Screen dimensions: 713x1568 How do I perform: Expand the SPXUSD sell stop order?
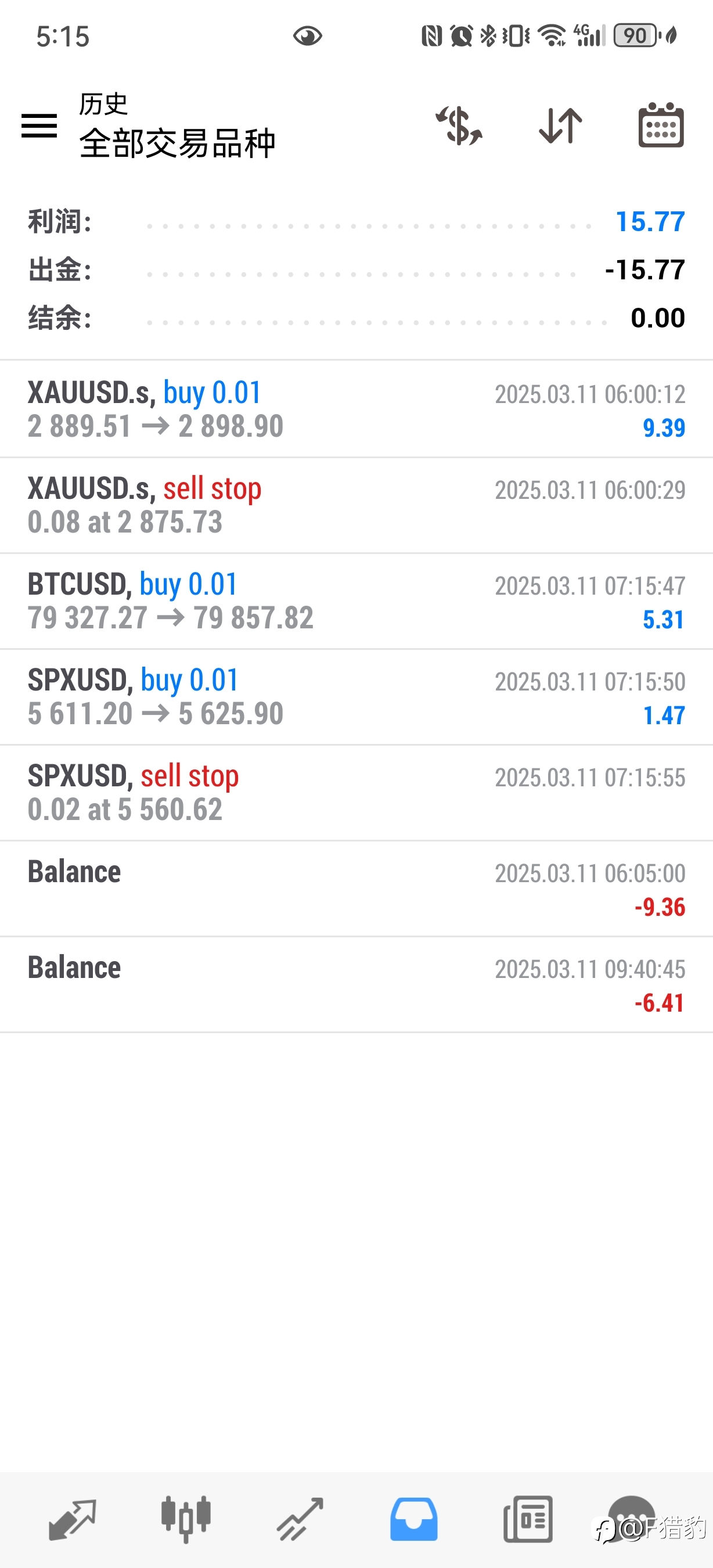tap(356, 793)
